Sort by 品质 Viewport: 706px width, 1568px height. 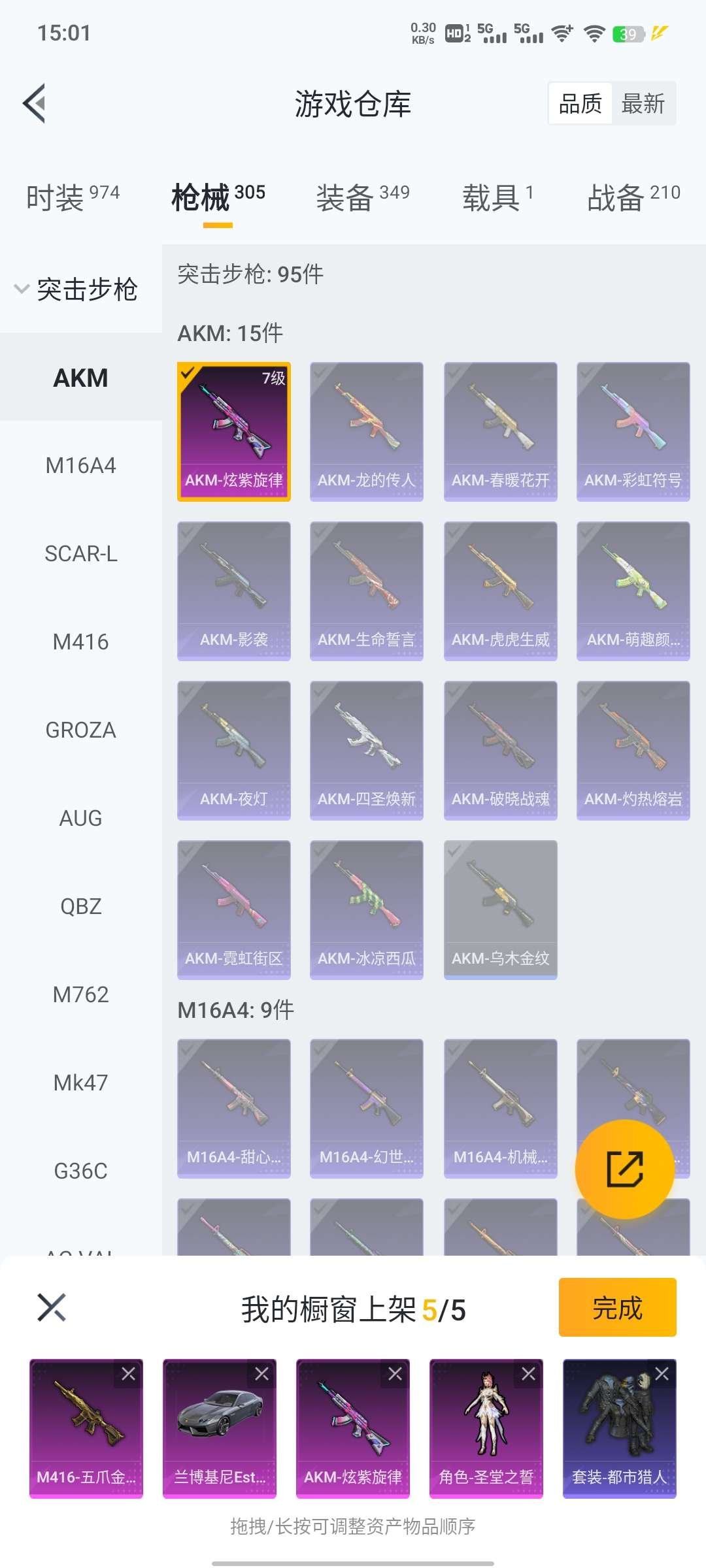click(580, 103)
